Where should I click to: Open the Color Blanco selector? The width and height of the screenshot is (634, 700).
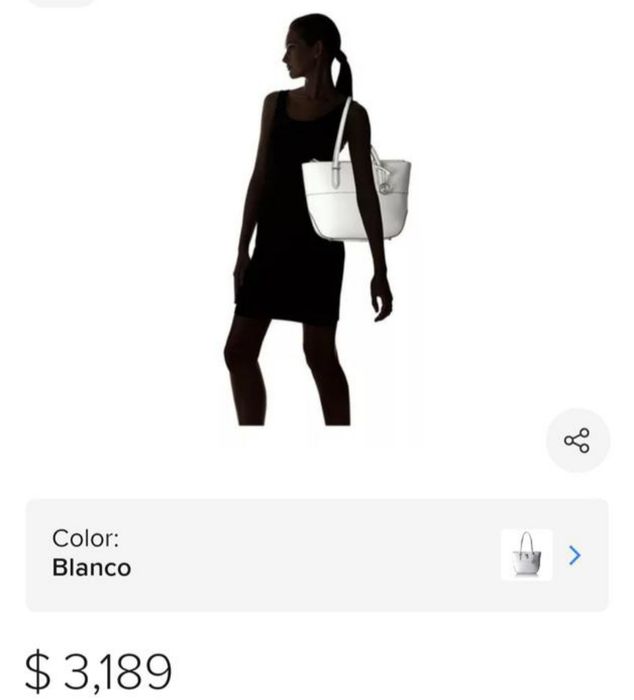[316, 555]
